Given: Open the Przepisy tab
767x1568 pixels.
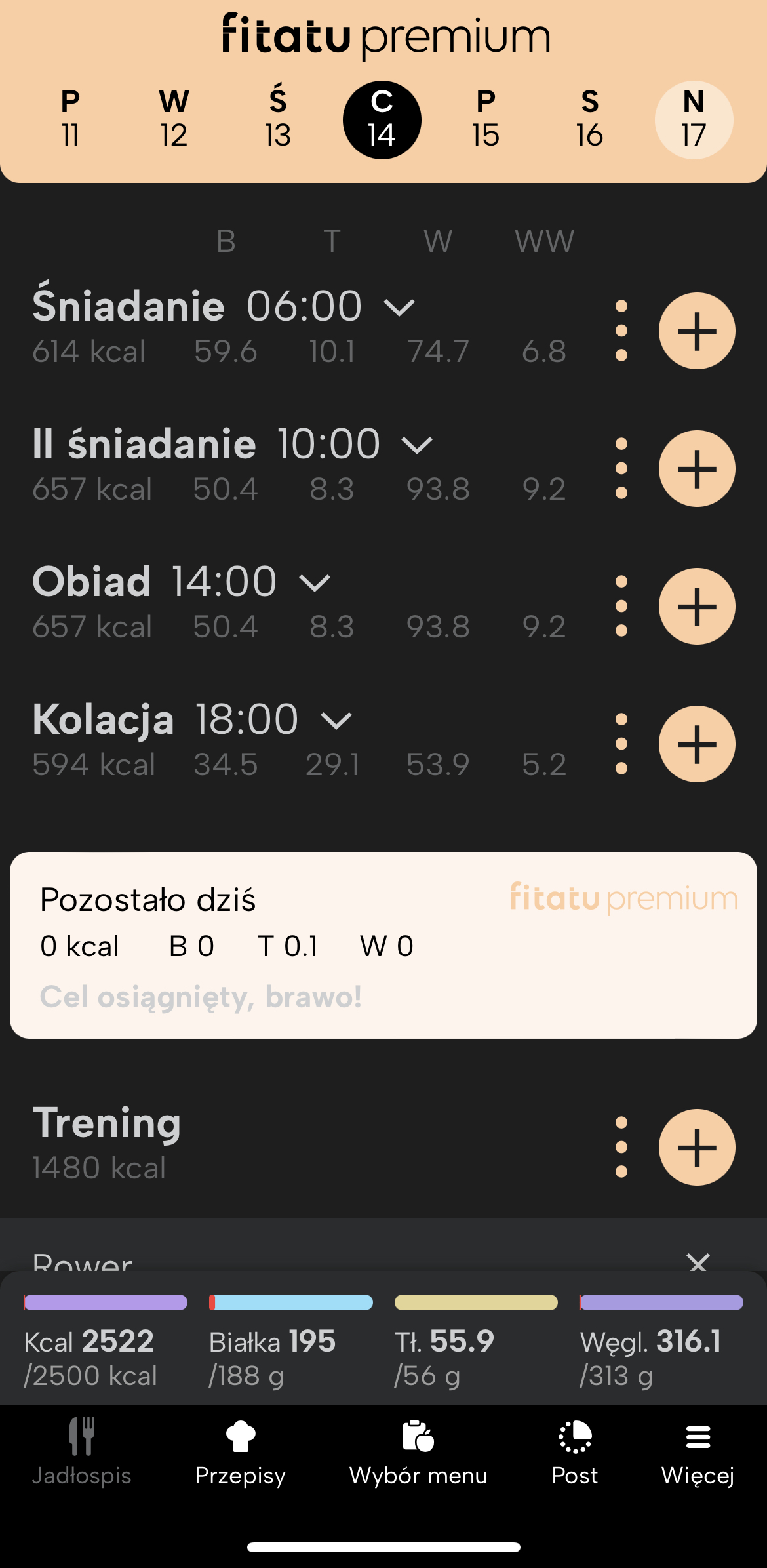Looking at the screenshot, I should click(241, 1453).
